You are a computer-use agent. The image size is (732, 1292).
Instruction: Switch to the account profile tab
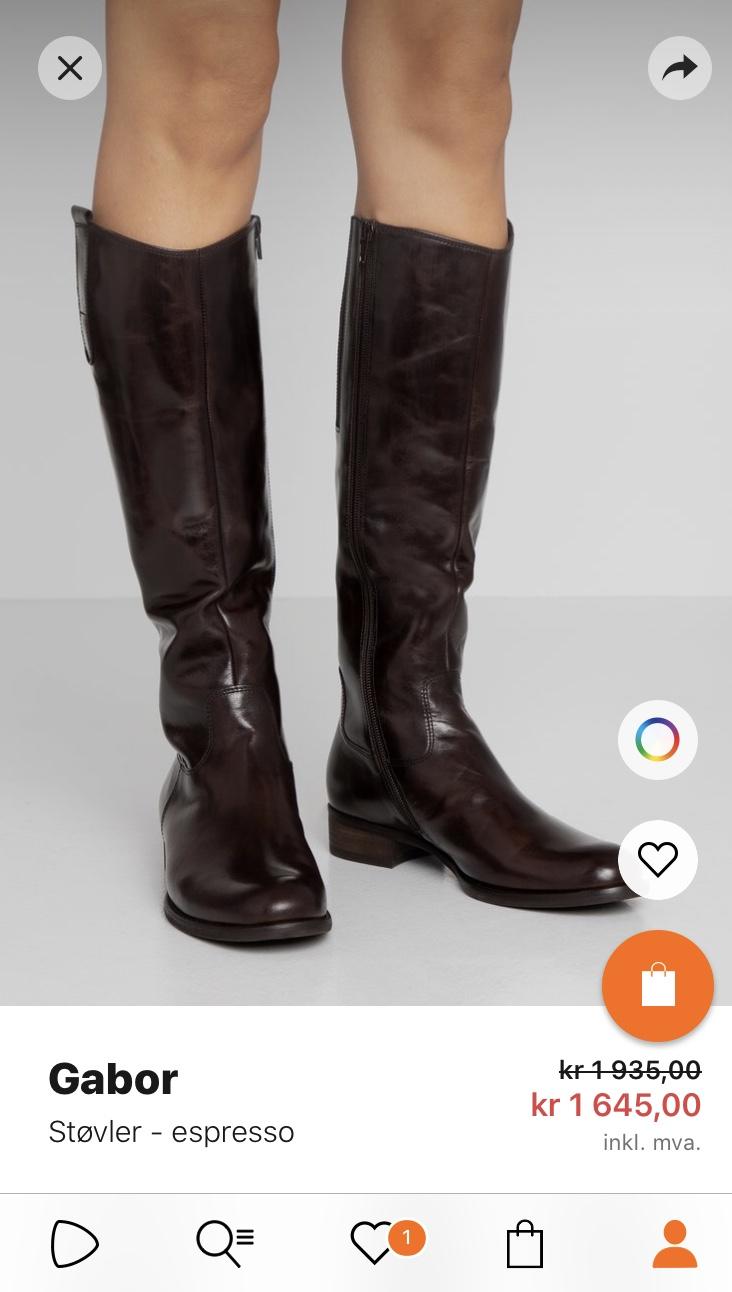tap(675, 1244)
